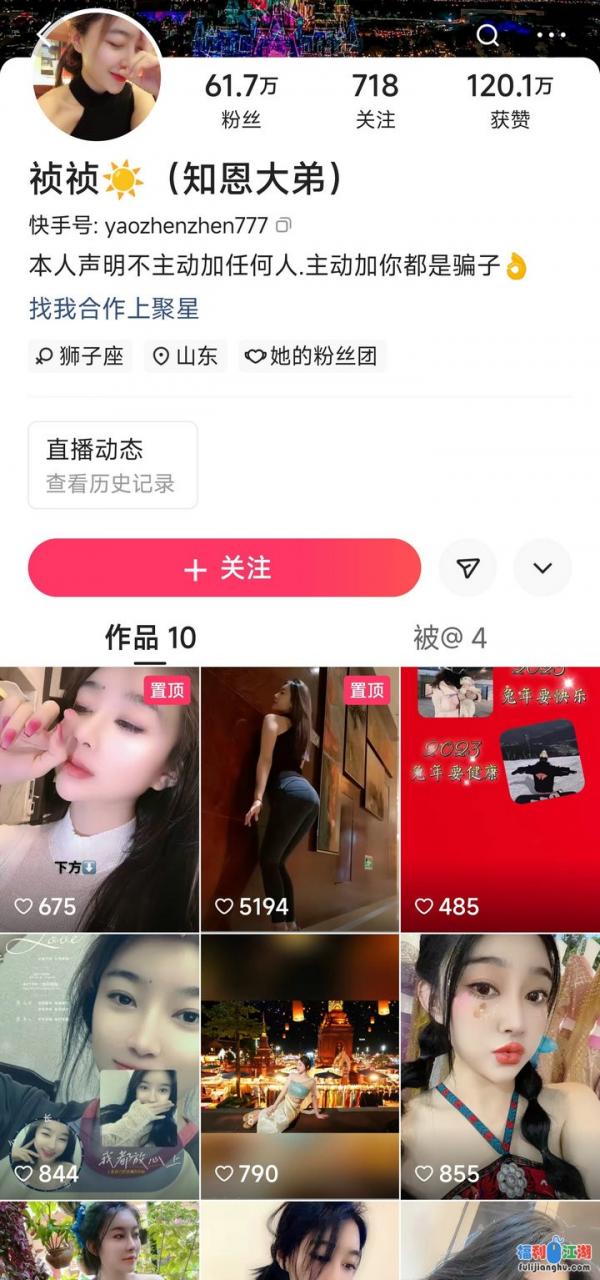Expand the down-arrow recommendations button
Image resolution: width=600 pixels, height=1280 pixels.
(x=542, y=568)
